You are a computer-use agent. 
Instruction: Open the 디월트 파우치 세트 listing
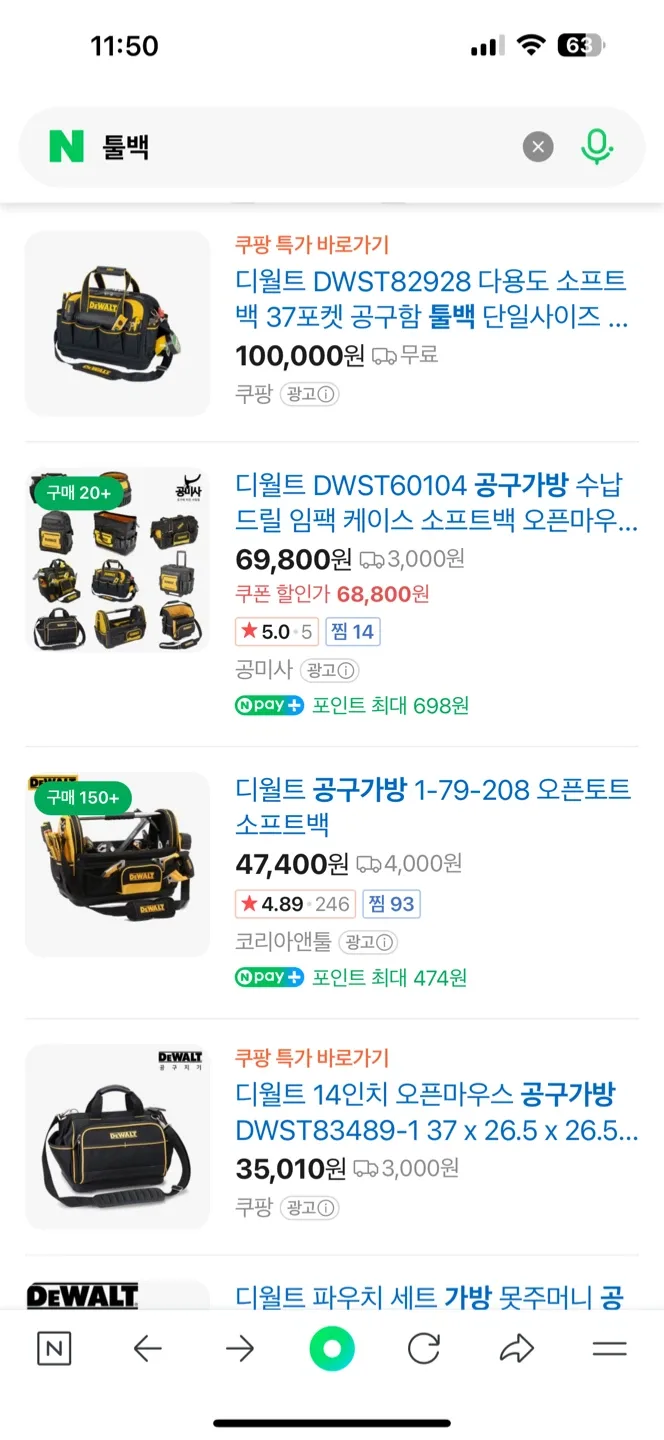tap(429, 1298)
